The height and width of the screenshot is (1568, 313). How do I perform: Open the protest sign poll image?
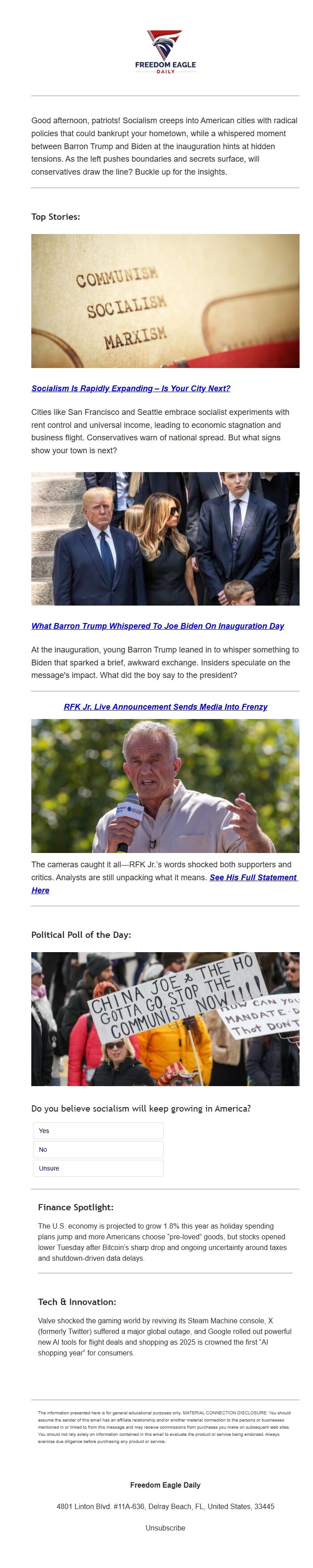tap(165, 1018)
